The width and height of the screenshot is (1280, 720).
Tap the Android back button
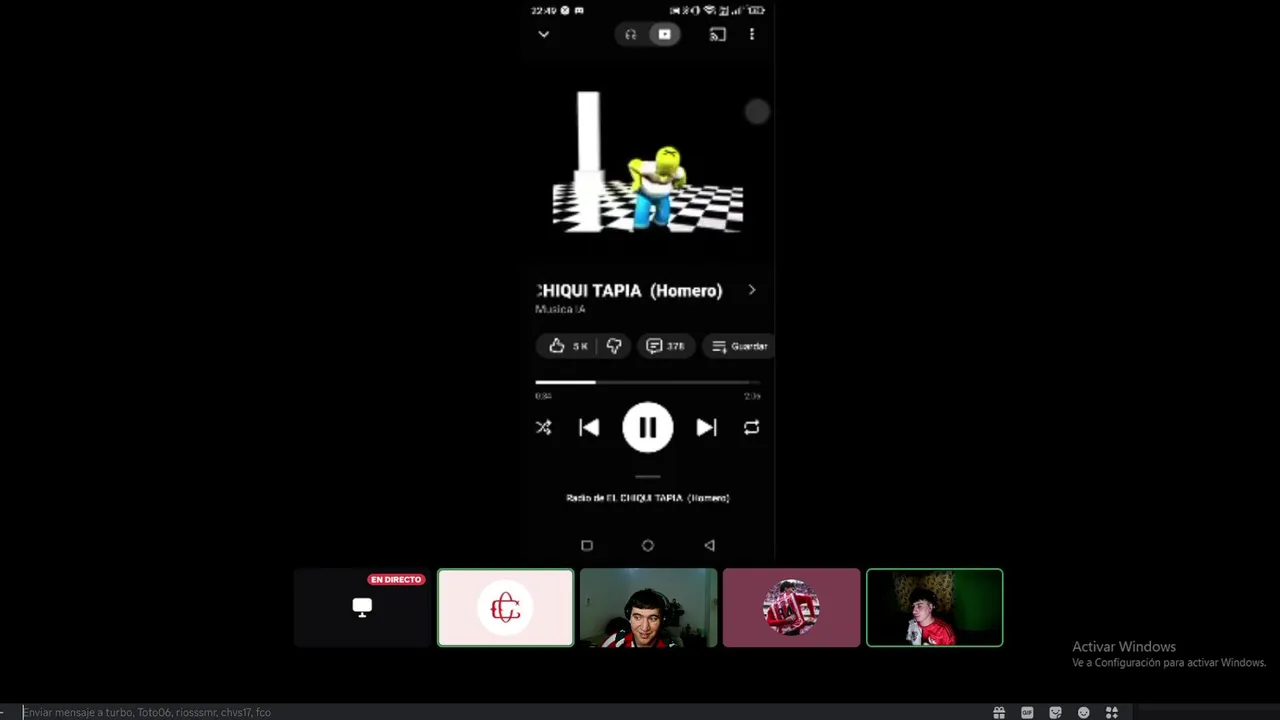coord(709,545)
